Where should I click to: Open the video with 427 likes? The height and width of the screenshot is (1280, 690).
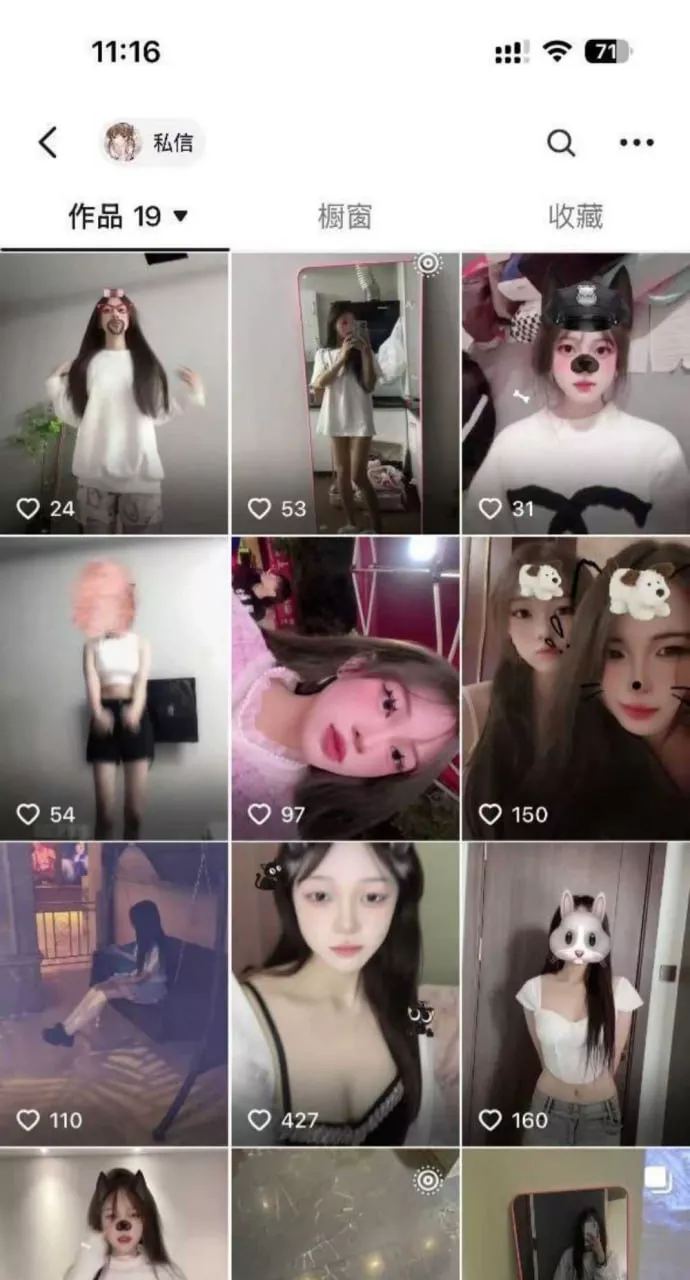coord(345,993)
